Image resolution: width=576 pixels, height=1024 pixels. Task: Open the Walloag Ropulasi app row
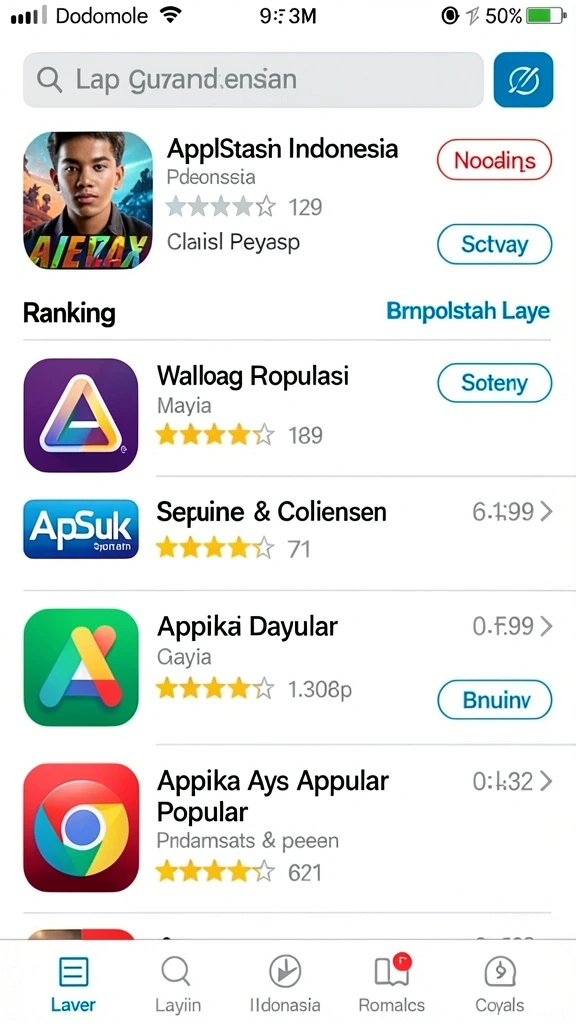coord(288,415)
